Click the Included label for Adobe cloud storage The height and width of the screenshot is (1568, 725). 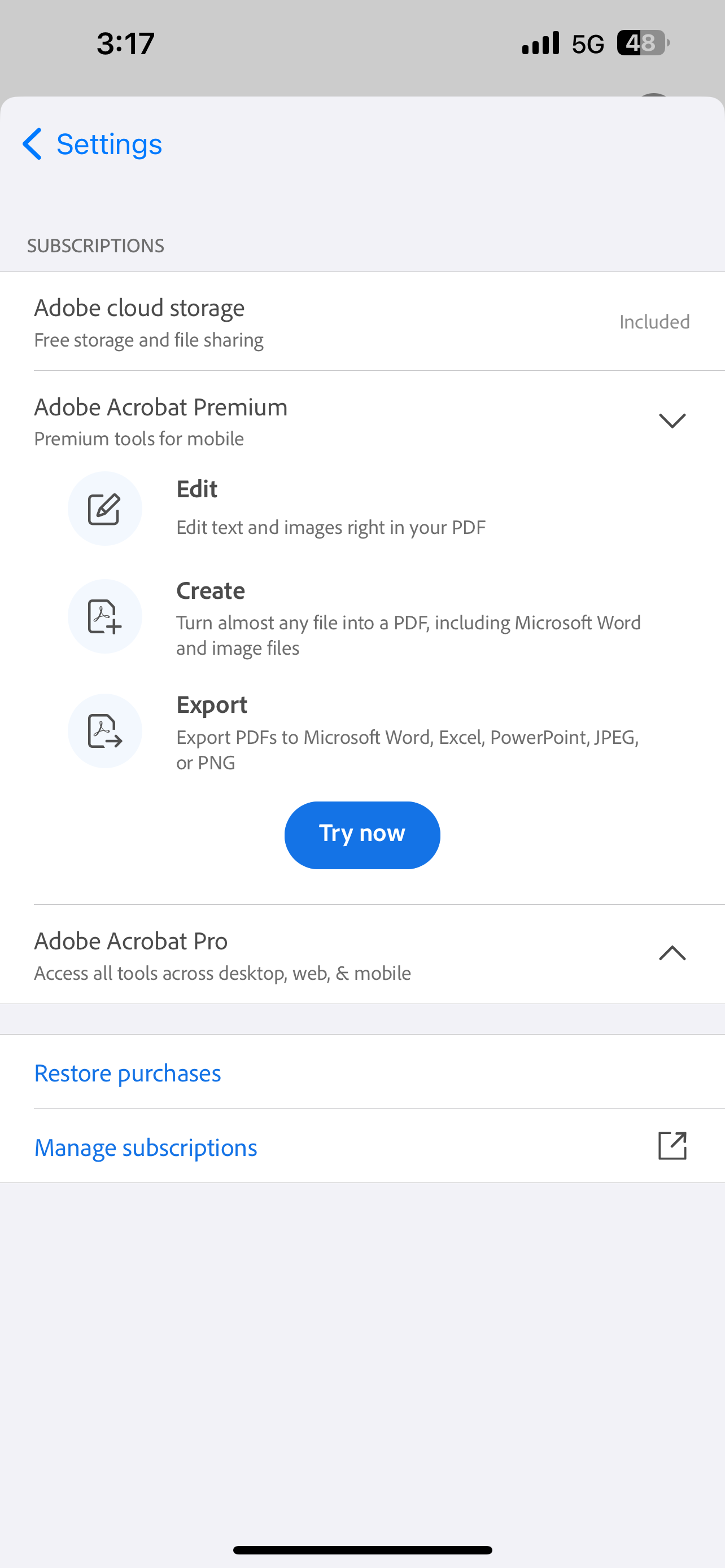click(654, 321)
